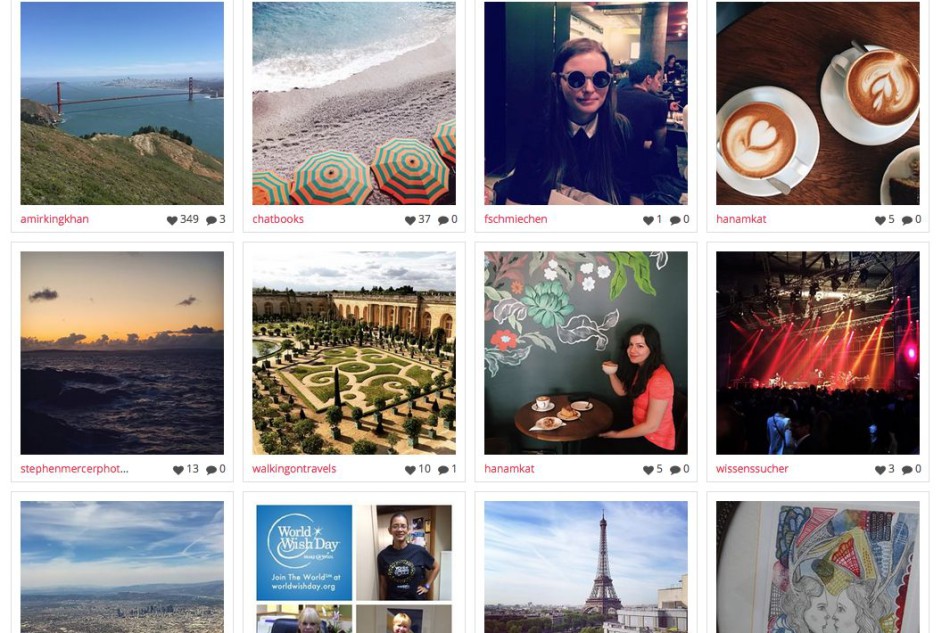This screenshot has height=633, width=950.
Task: Open the Golden Gate Bridge photo by amirkingkhan
Action: tap(122, 103)
